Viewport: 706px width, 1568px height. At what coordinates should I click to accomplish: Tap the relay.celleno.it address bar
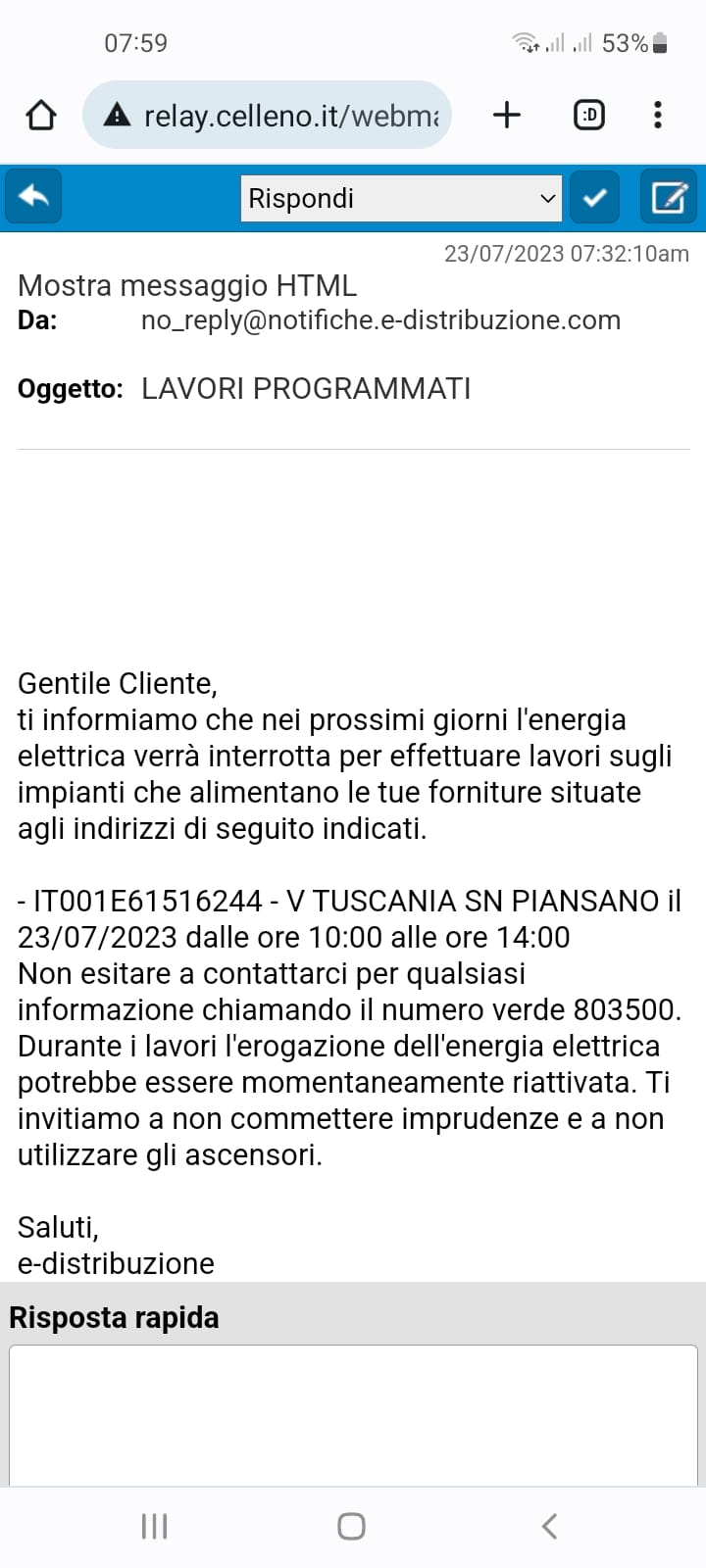[267, 116]
